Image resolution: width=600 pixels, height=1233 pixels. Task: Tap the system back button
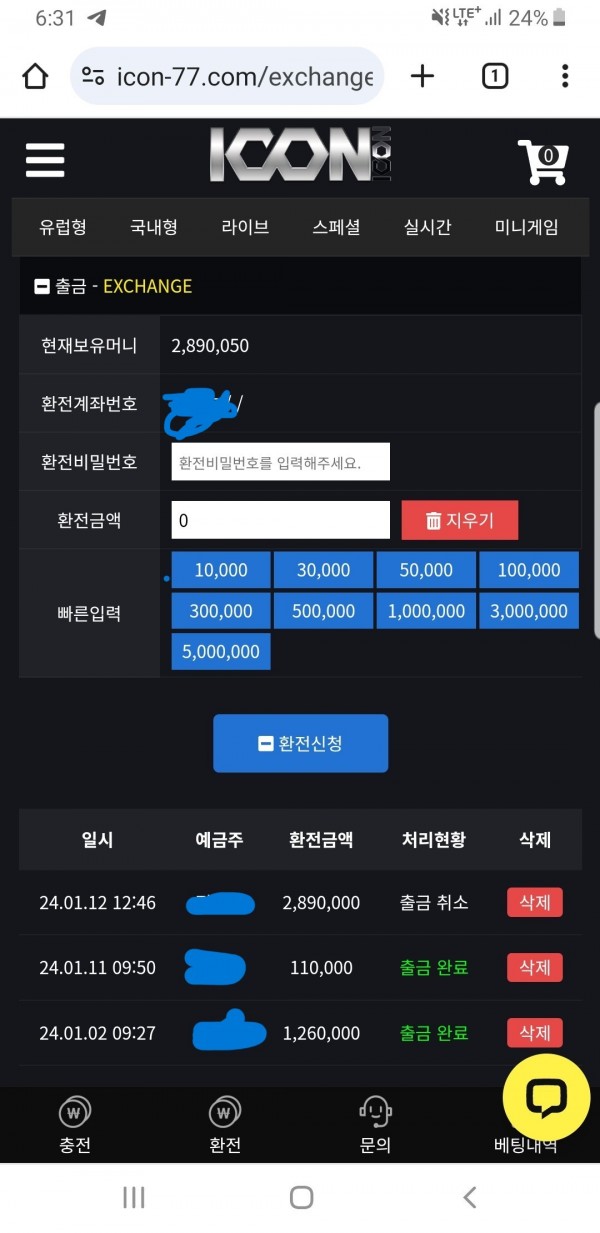click(x=469, y=1197)
